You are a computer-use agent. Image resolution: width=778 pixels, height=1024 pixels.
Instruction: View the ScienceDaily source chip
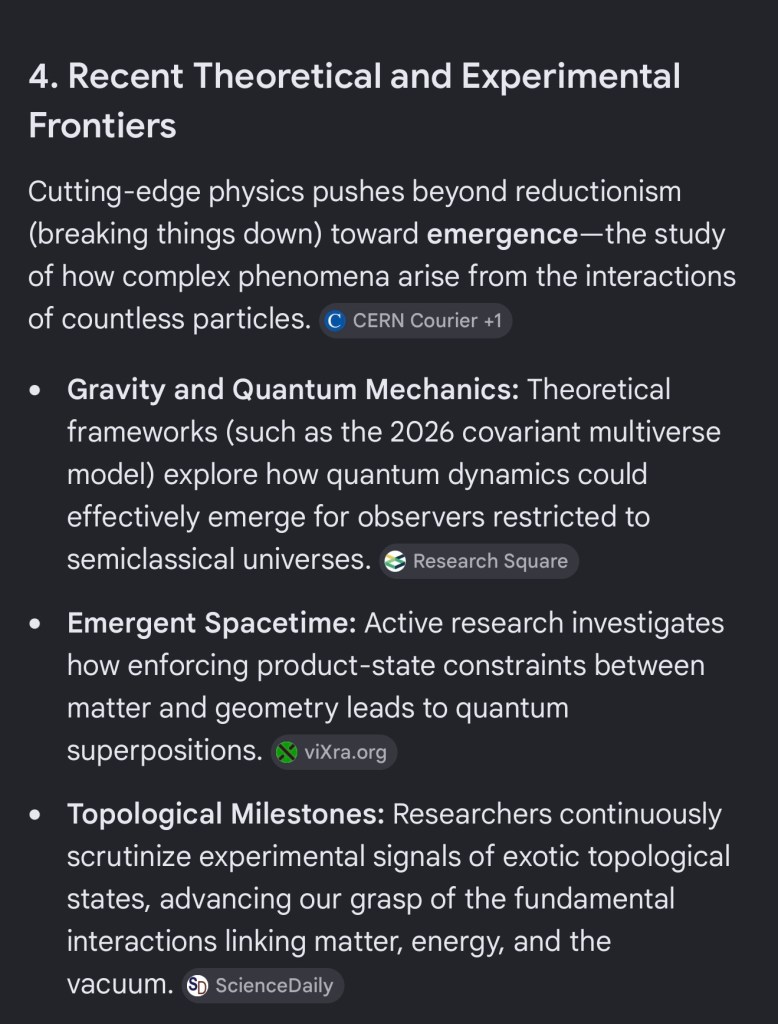coord(263,985)
